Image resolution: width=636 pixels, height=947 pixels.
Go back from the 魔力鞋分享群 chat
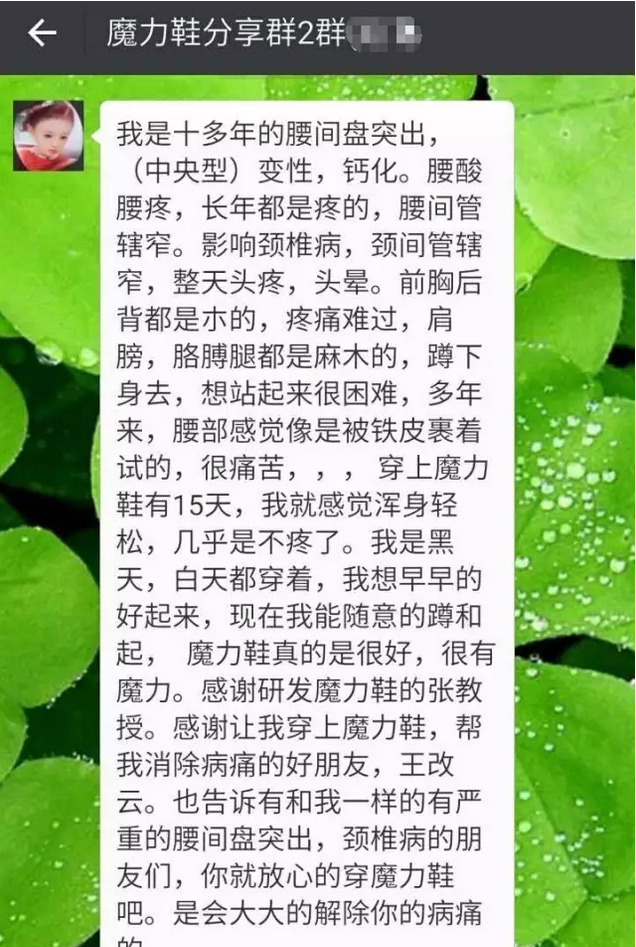(x=42, y=35)
